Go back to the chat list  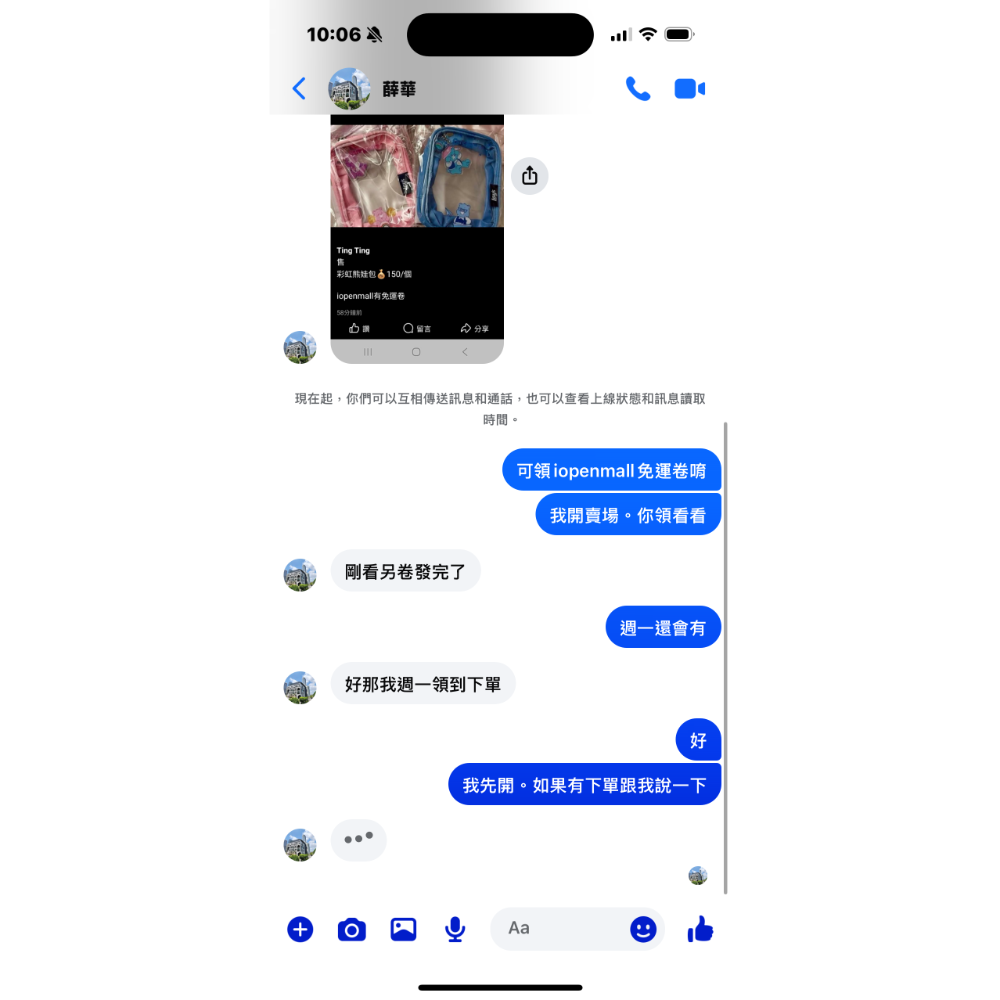pyautogui.click(x=299, y=89)
